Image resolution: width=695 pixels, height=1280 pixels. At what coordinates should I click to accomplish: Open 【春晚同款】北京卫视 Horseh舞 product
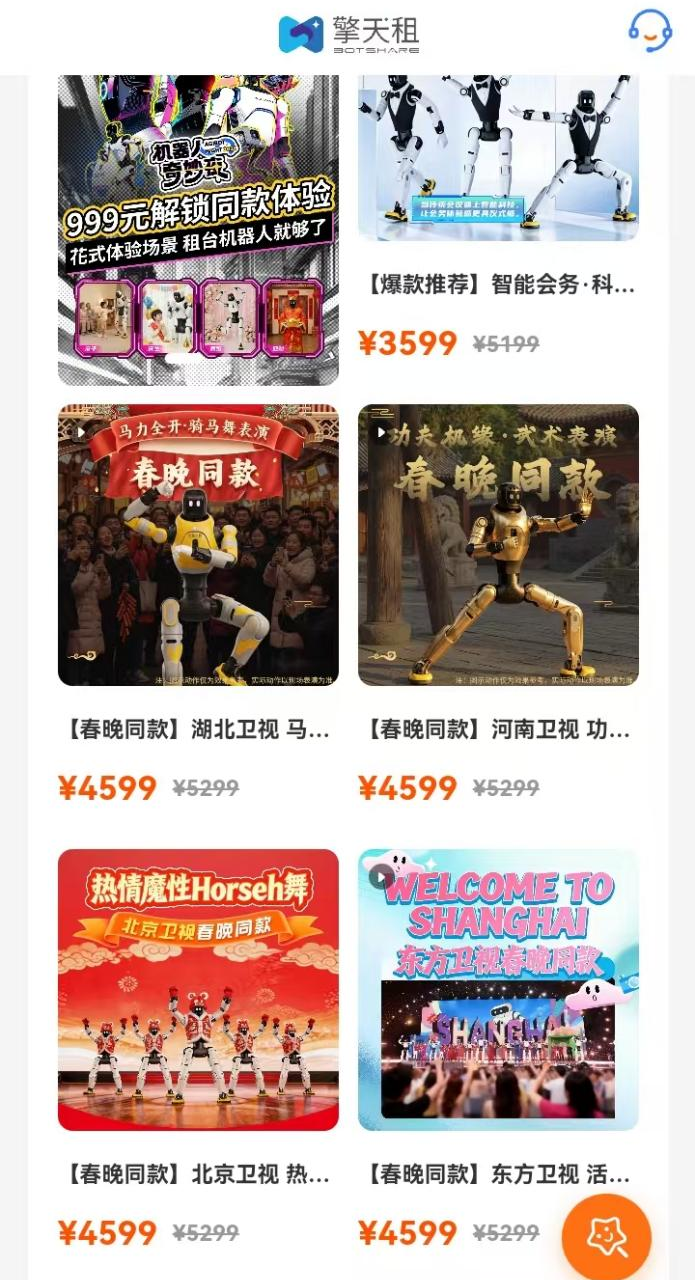pyautogui.click(x=198, y=990)
